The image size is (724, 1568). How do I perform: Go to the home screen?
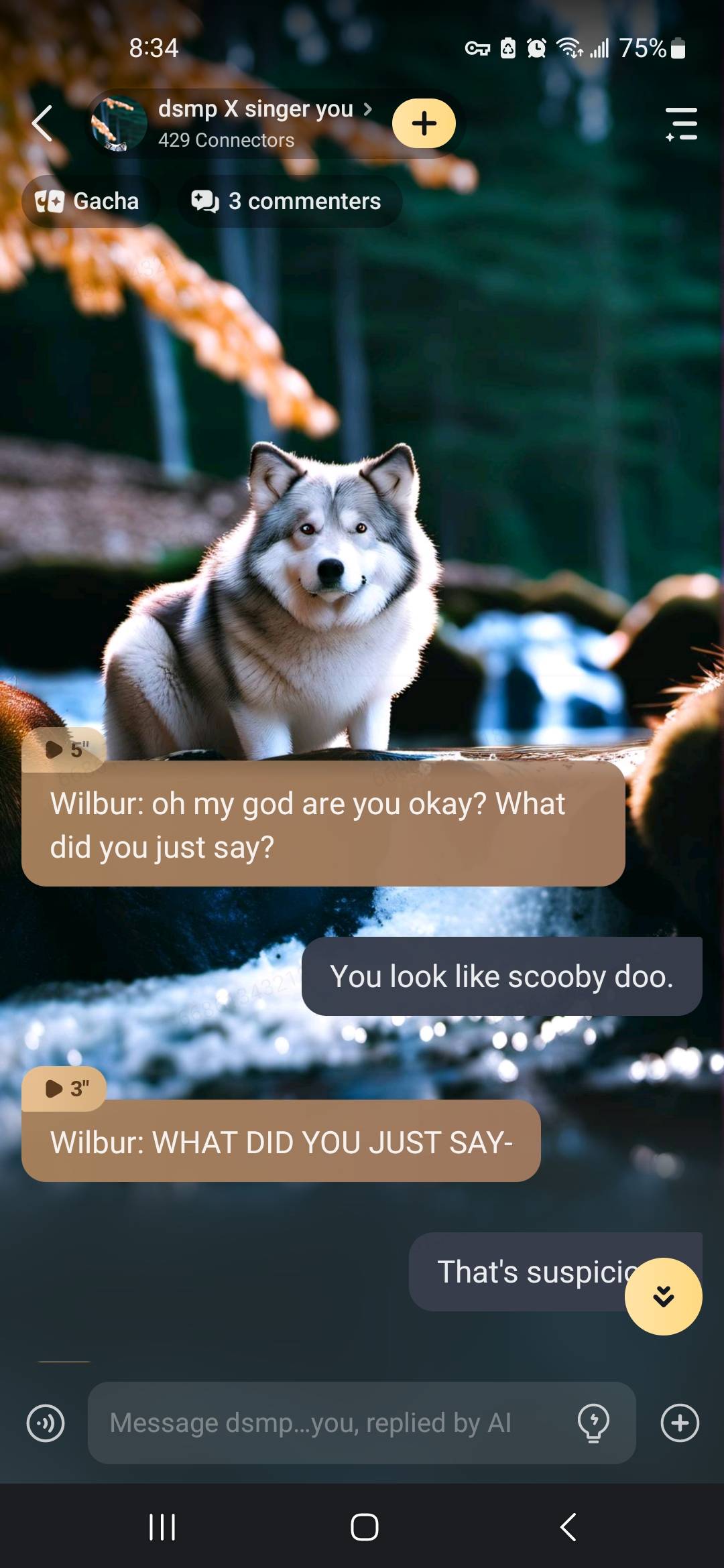click(364, 1527)
